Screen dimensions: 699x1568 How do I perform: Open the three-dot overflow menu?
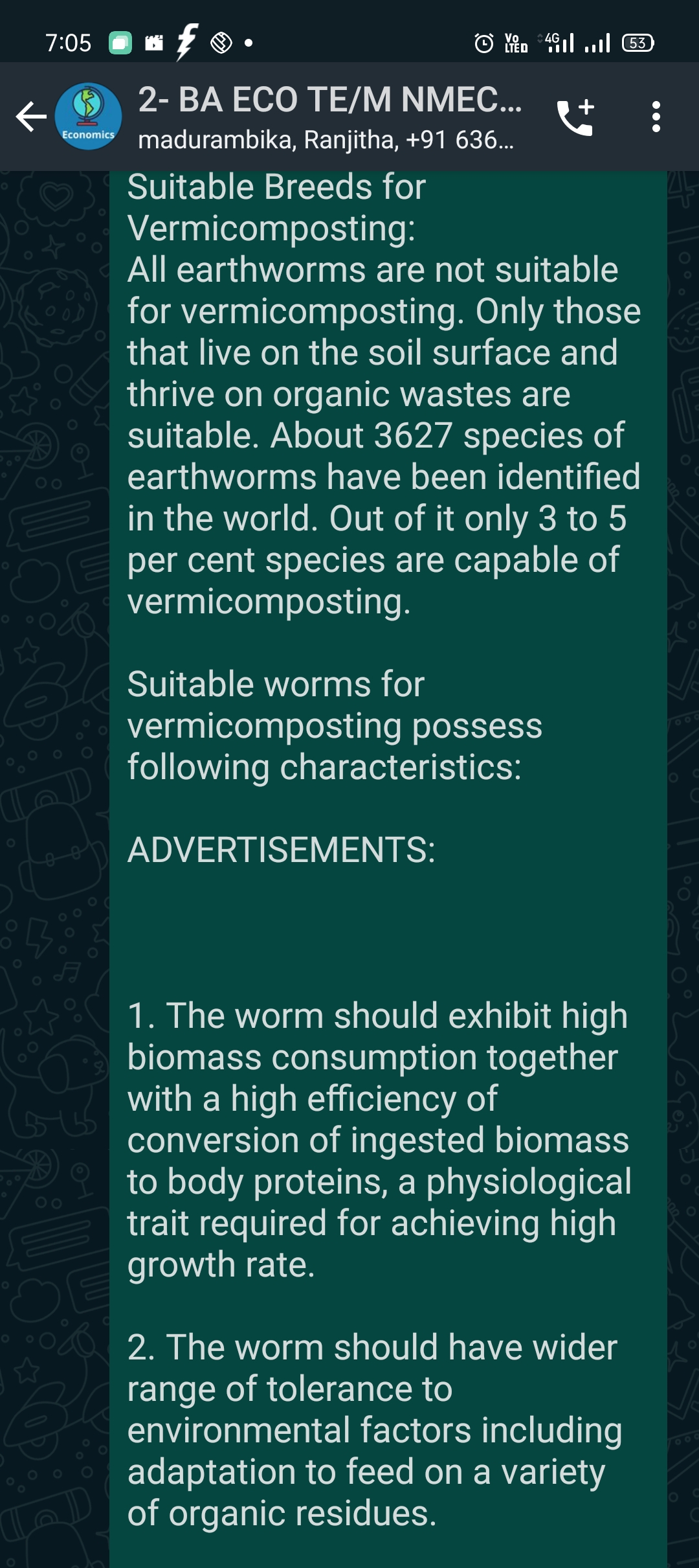click(x=656, y=117)
